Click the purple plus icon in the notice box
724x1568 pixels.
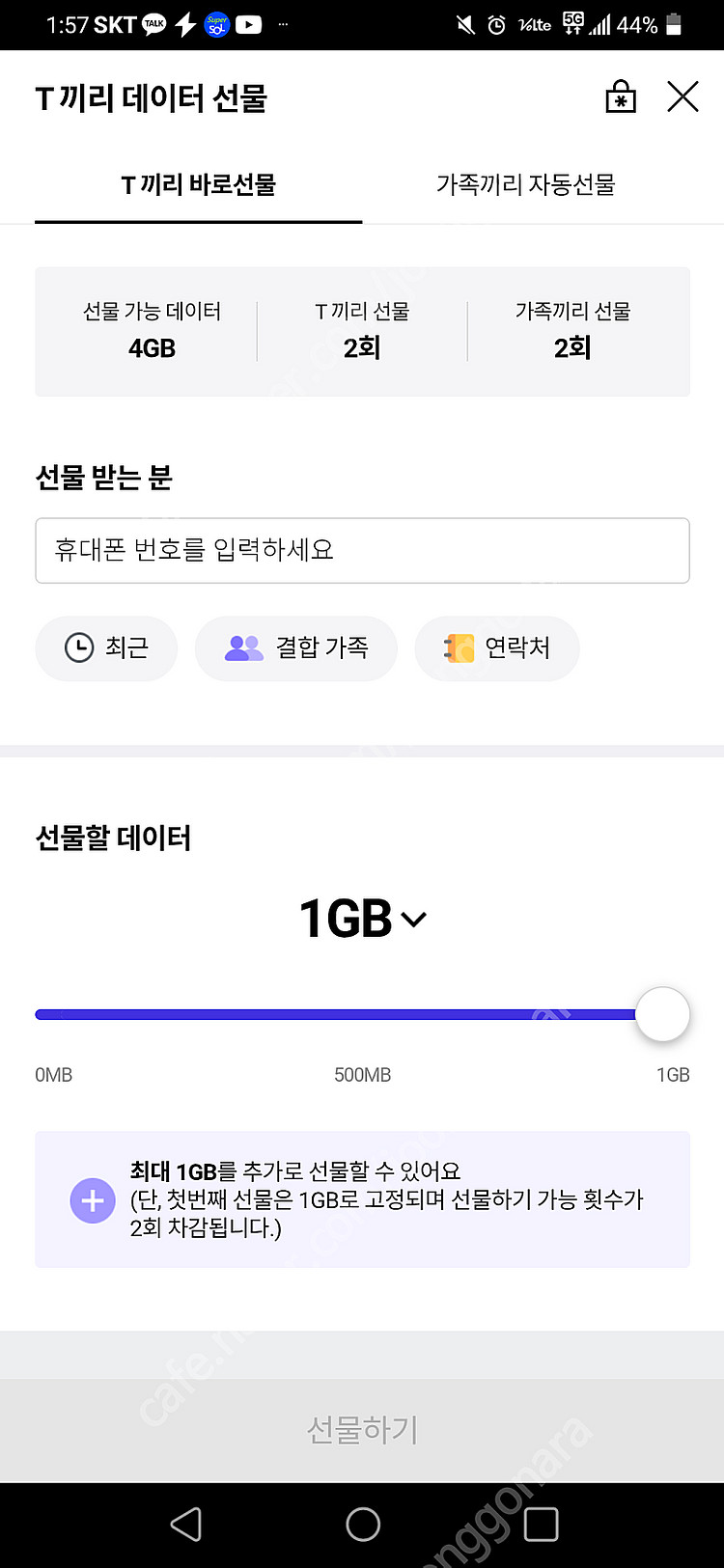93,1200
